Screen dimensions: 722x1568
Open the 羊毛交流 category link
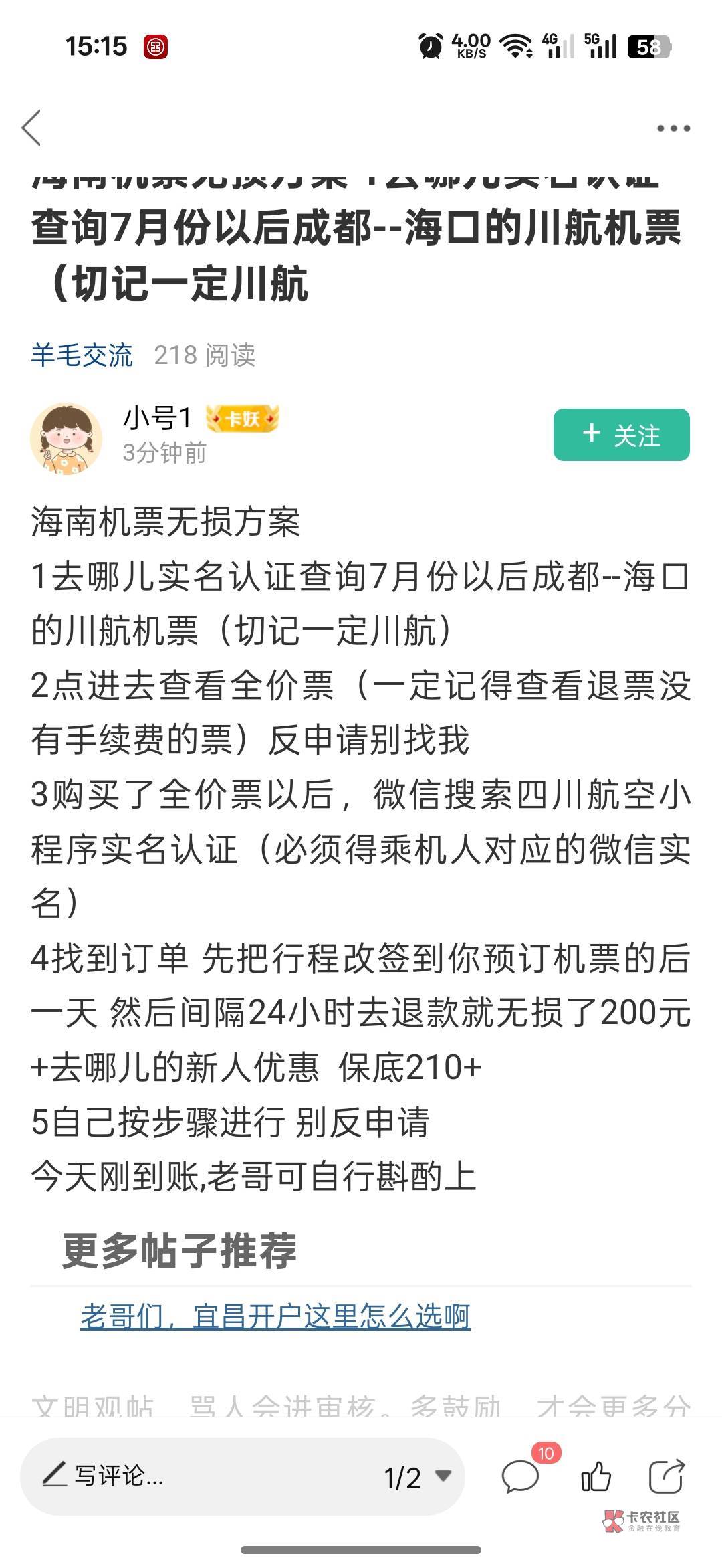pos(82,355)
